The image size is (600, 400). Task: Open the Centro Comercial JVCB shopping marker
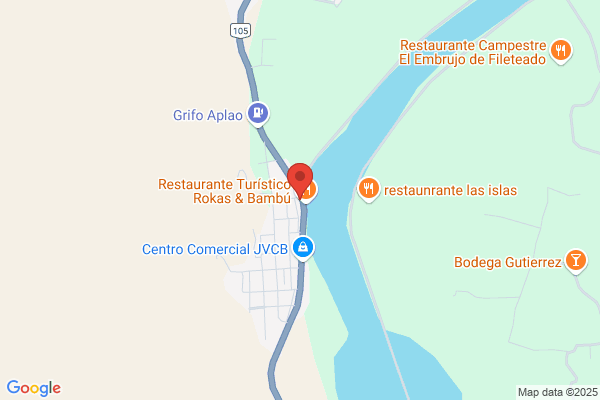[x=303, y=248]
